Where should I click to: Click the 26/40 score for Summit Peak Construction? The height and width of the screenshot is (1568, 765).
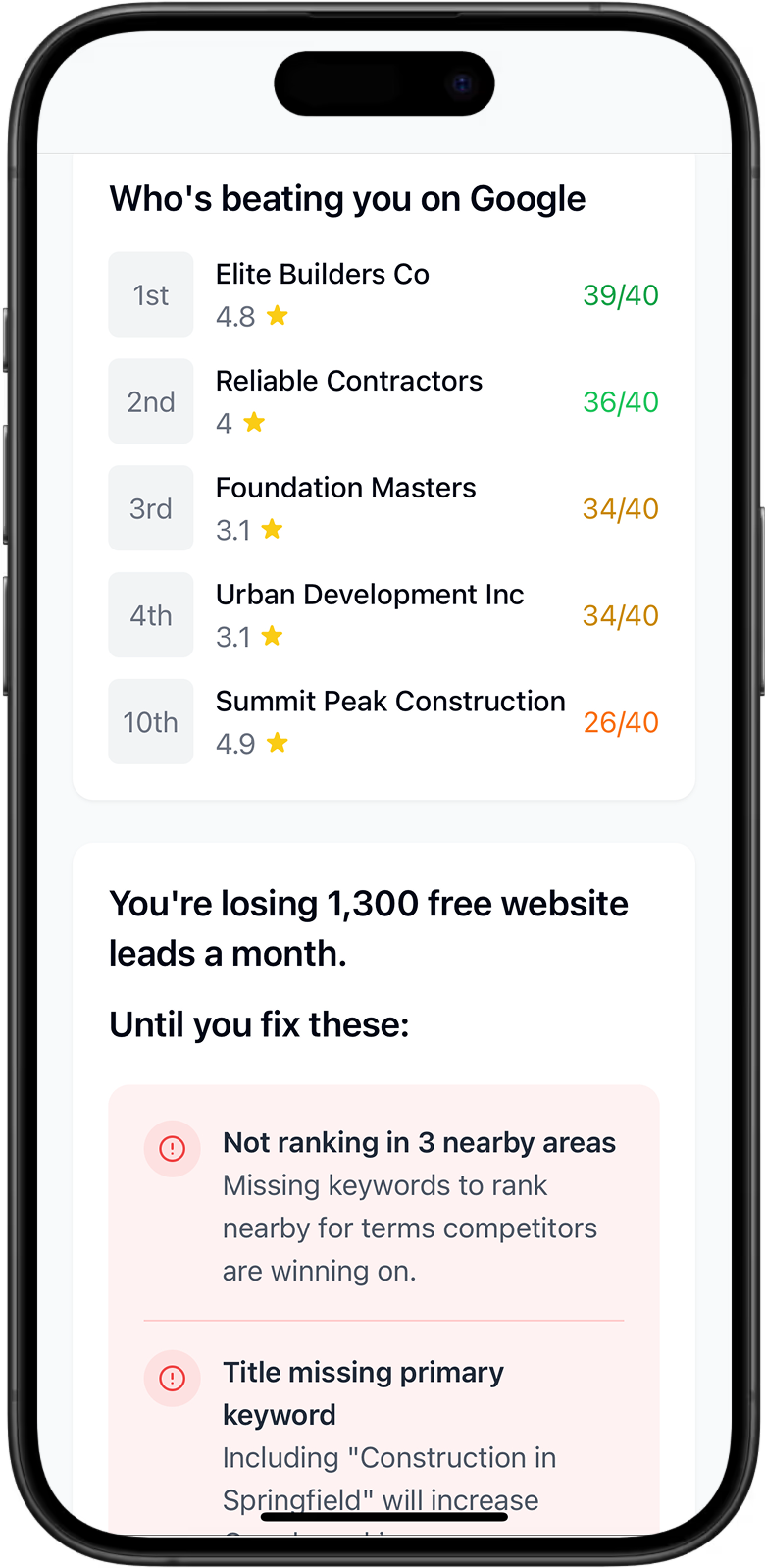coord(620,722)
